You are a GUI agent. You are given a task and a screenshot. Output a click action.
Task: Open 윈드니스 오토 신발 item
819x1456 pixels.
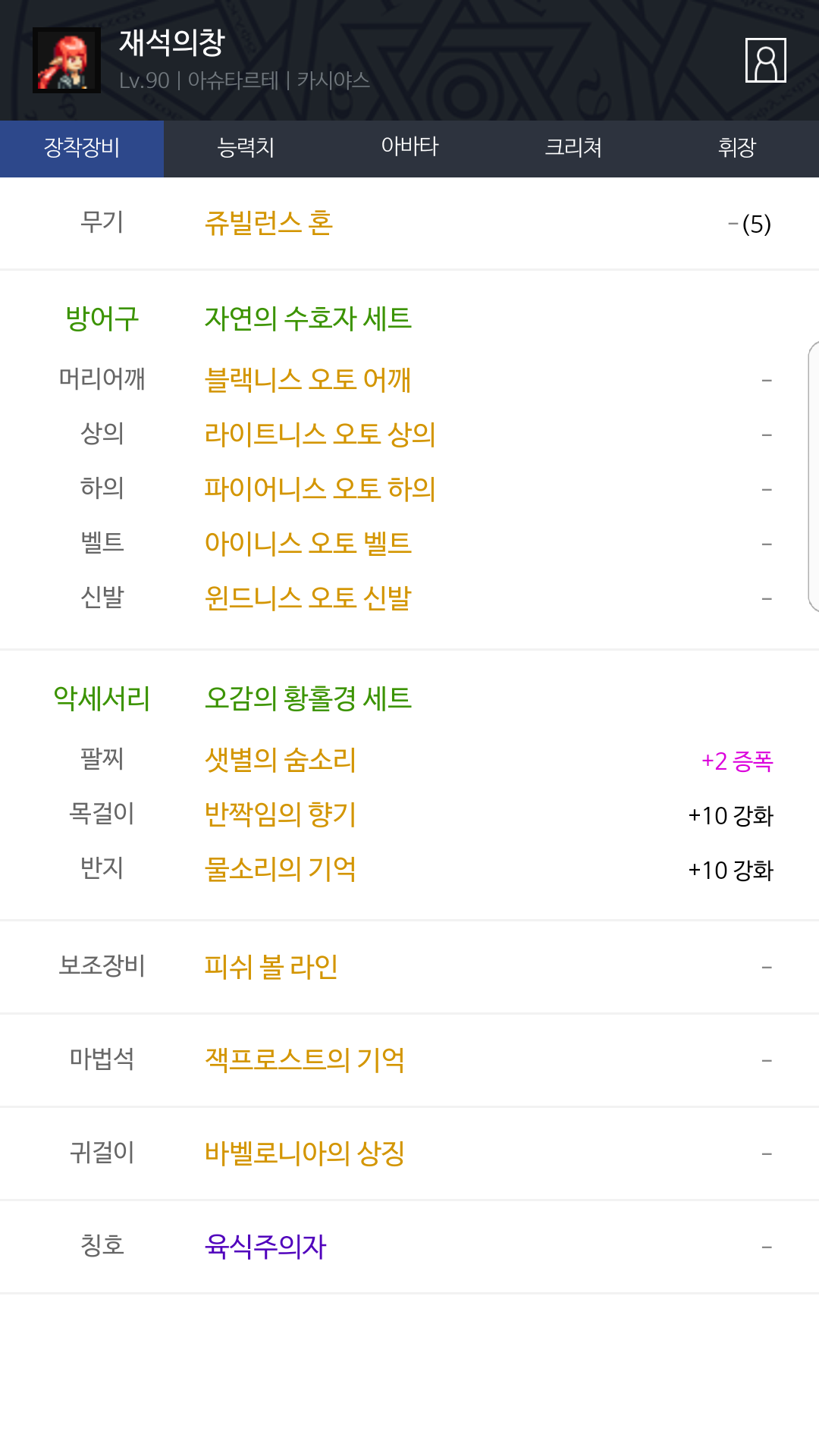pyautogui.click(x=308, y=598)
